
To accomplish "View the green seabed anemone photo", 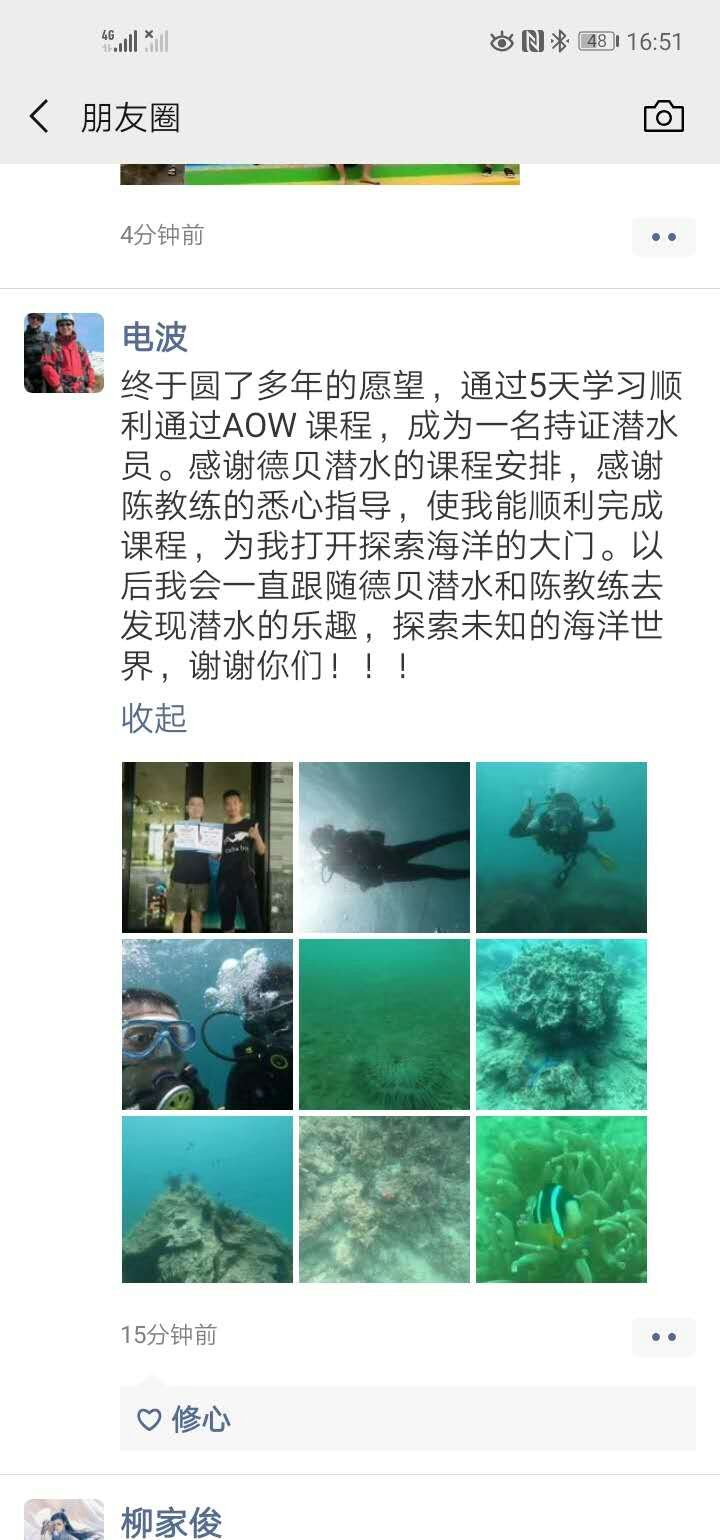I will coord(384,1024).
